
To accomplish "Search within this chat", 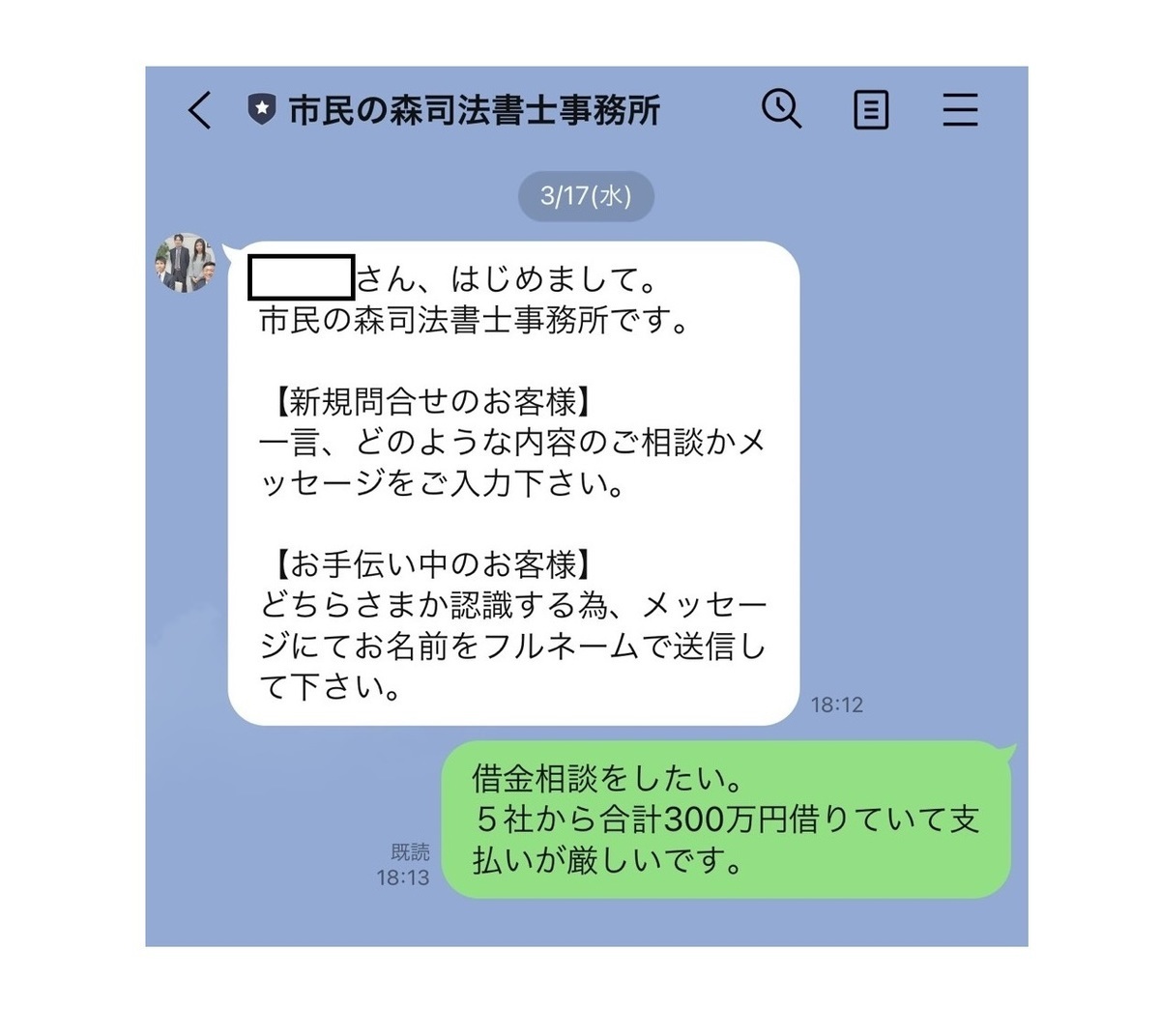I will point(781,109).
